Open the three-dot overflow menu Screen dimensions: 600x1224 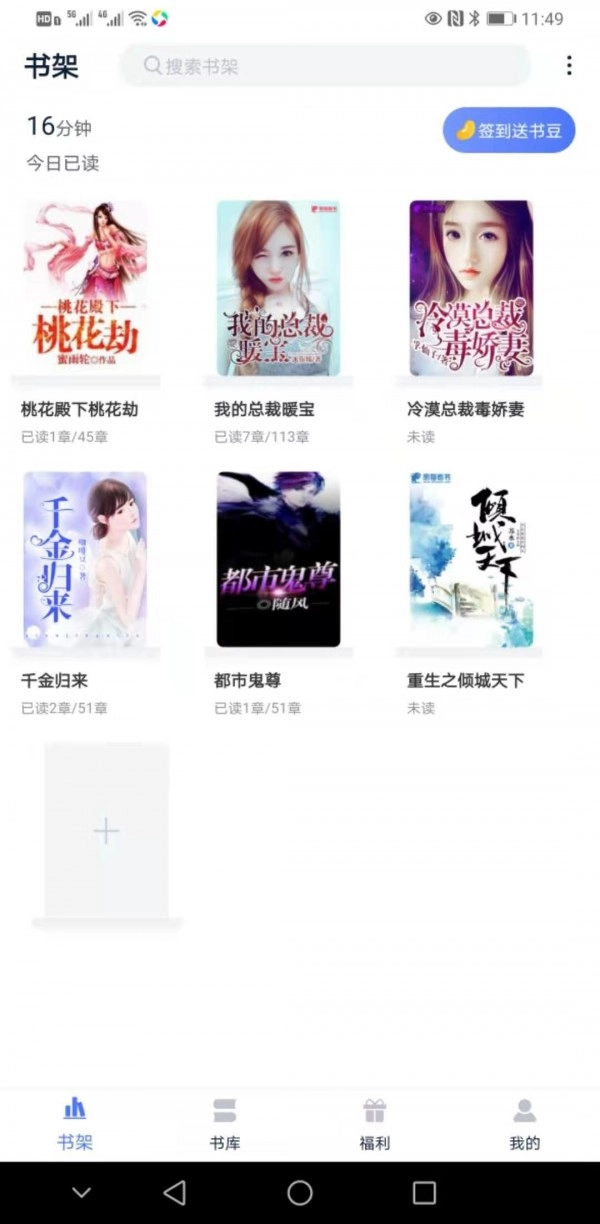(x=569, y=66)
